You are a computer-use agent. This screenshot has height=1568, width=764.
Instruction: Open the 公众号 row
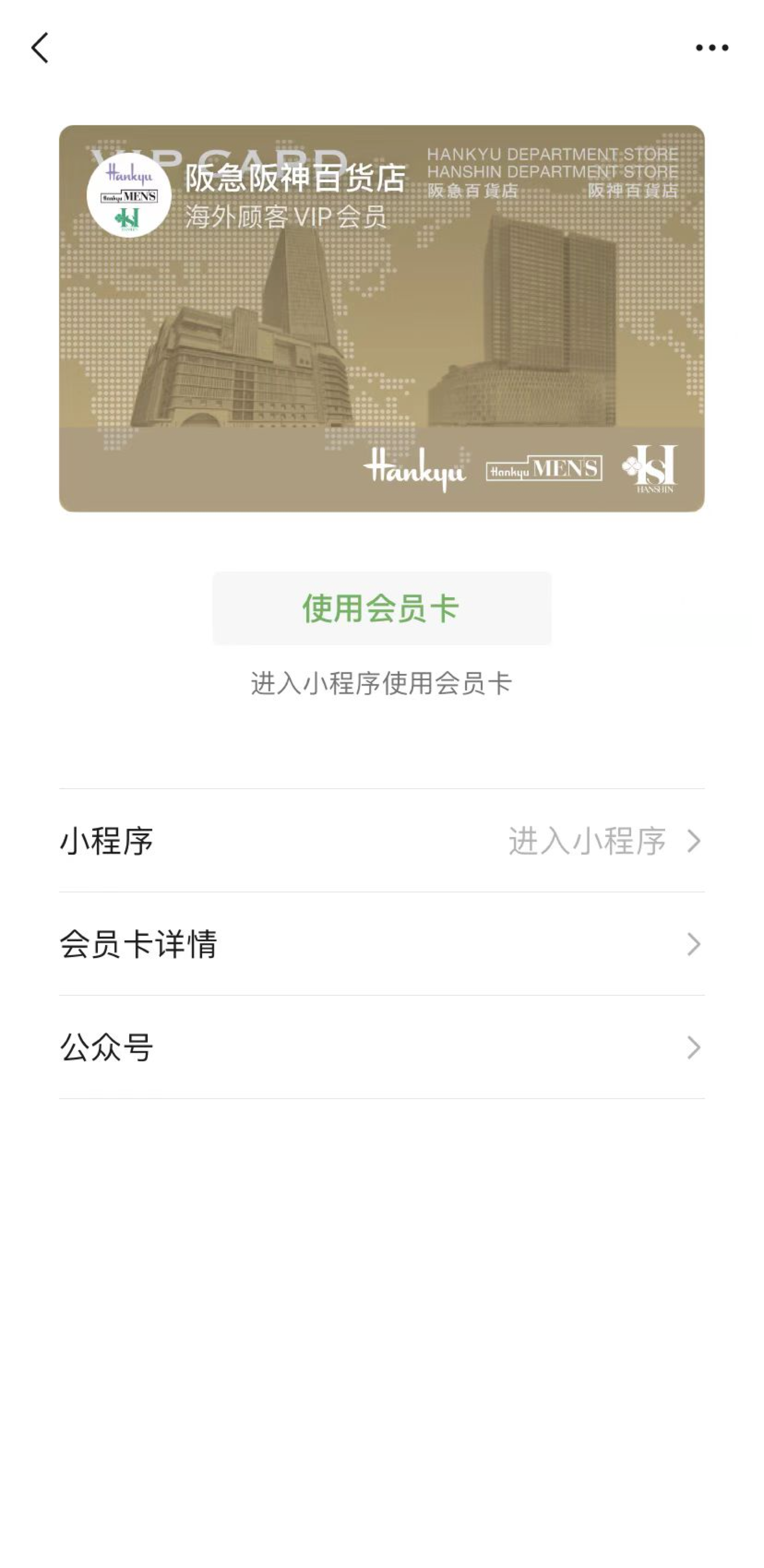[x=381, y=1048]
